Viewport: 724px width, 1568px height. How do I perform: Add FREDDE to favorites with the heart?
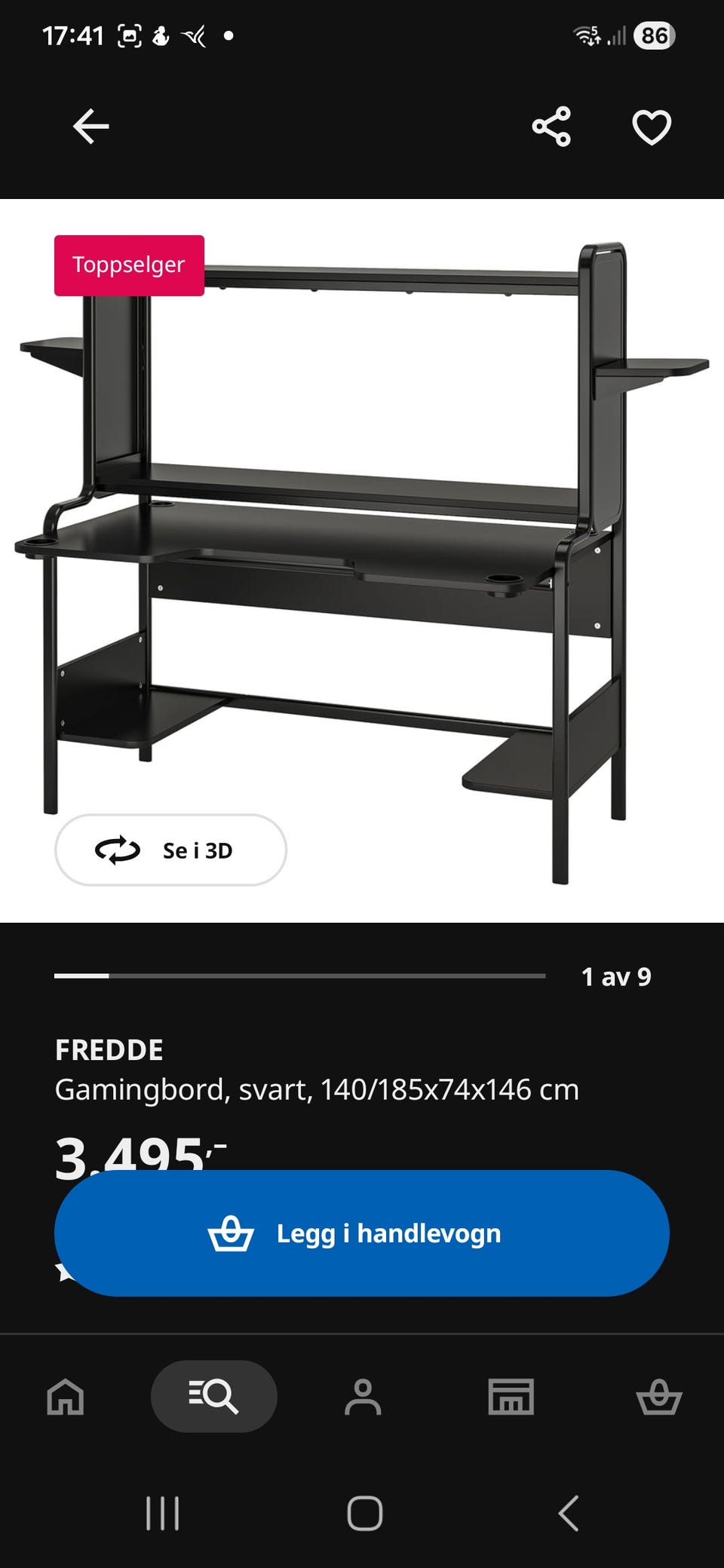652,127
